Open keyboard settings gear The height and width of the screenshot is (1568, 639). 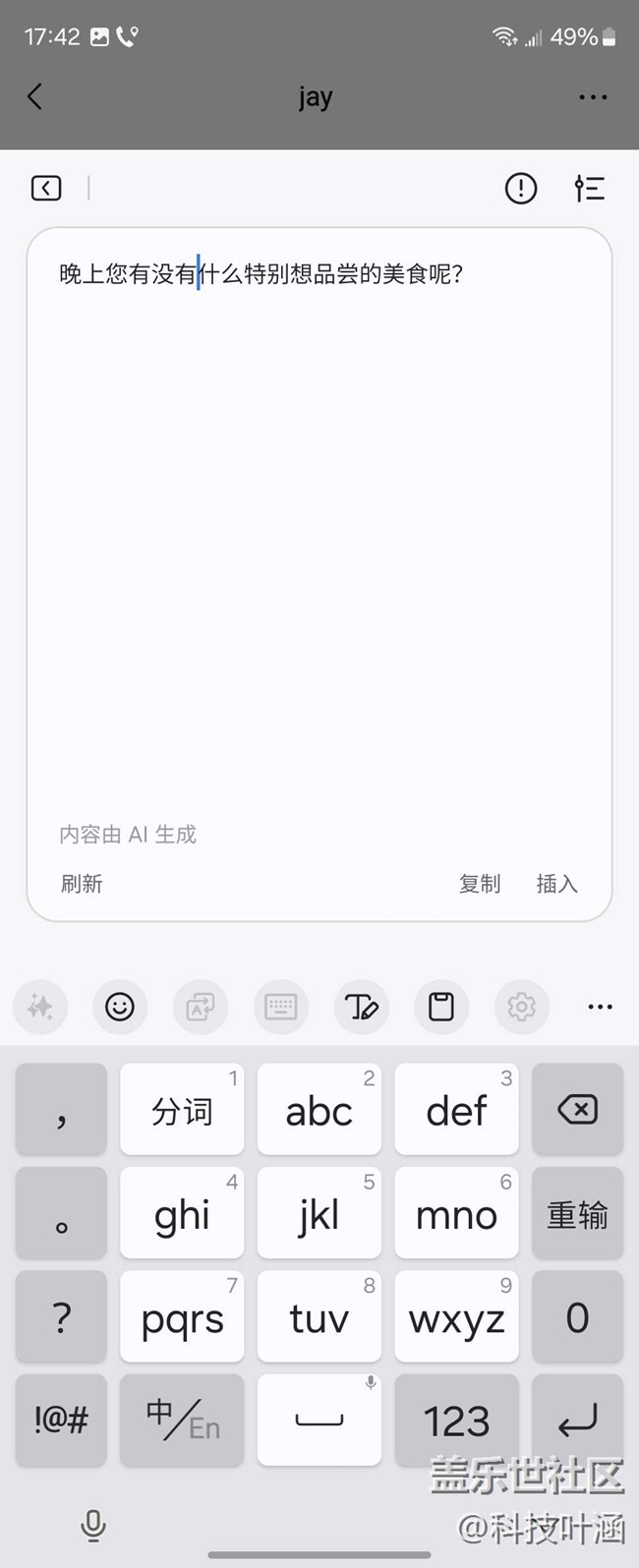pos(521,1007)
